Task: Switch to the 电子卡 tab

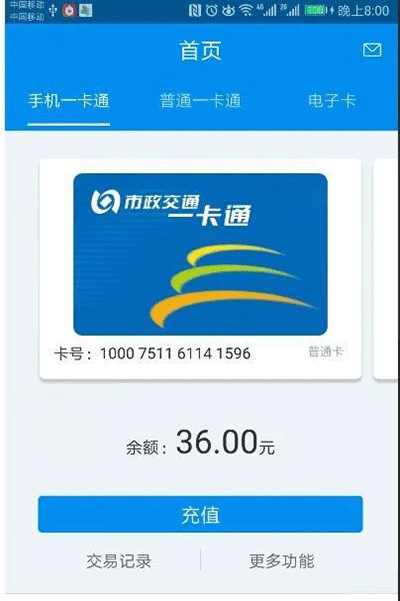Action: click(332, 101)
